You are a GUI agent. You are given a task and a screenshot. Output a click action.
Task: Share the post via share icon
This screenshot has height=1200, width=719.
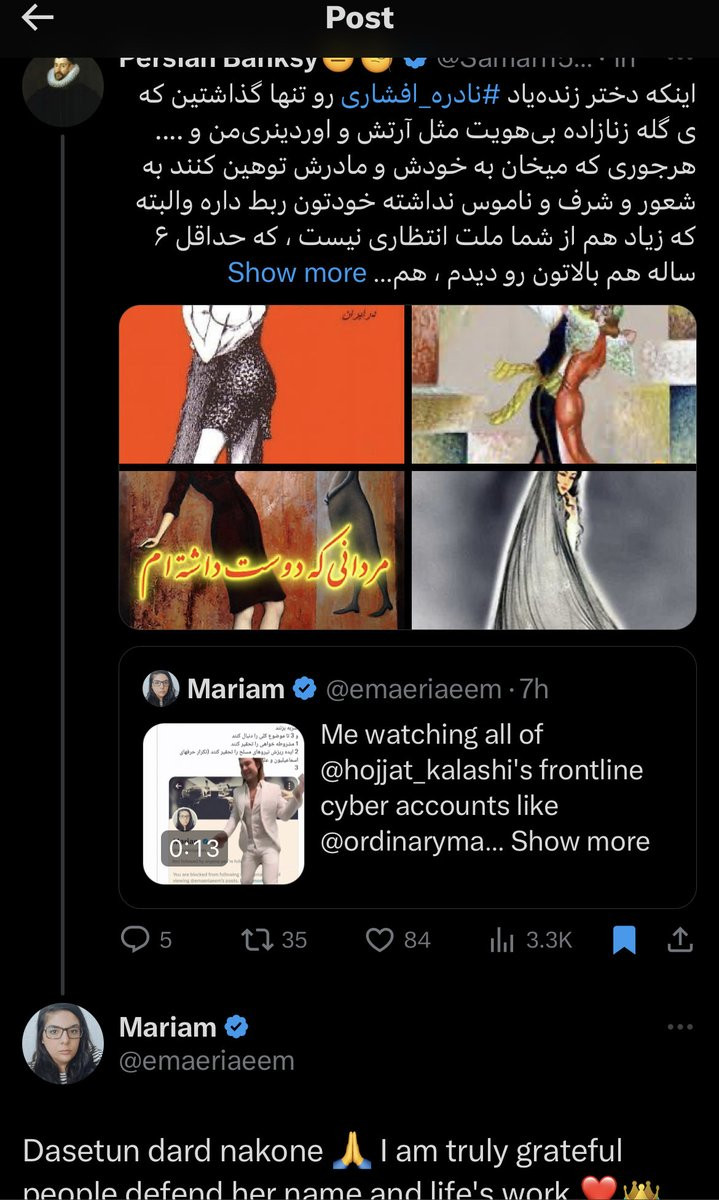(x=680, y=939)
